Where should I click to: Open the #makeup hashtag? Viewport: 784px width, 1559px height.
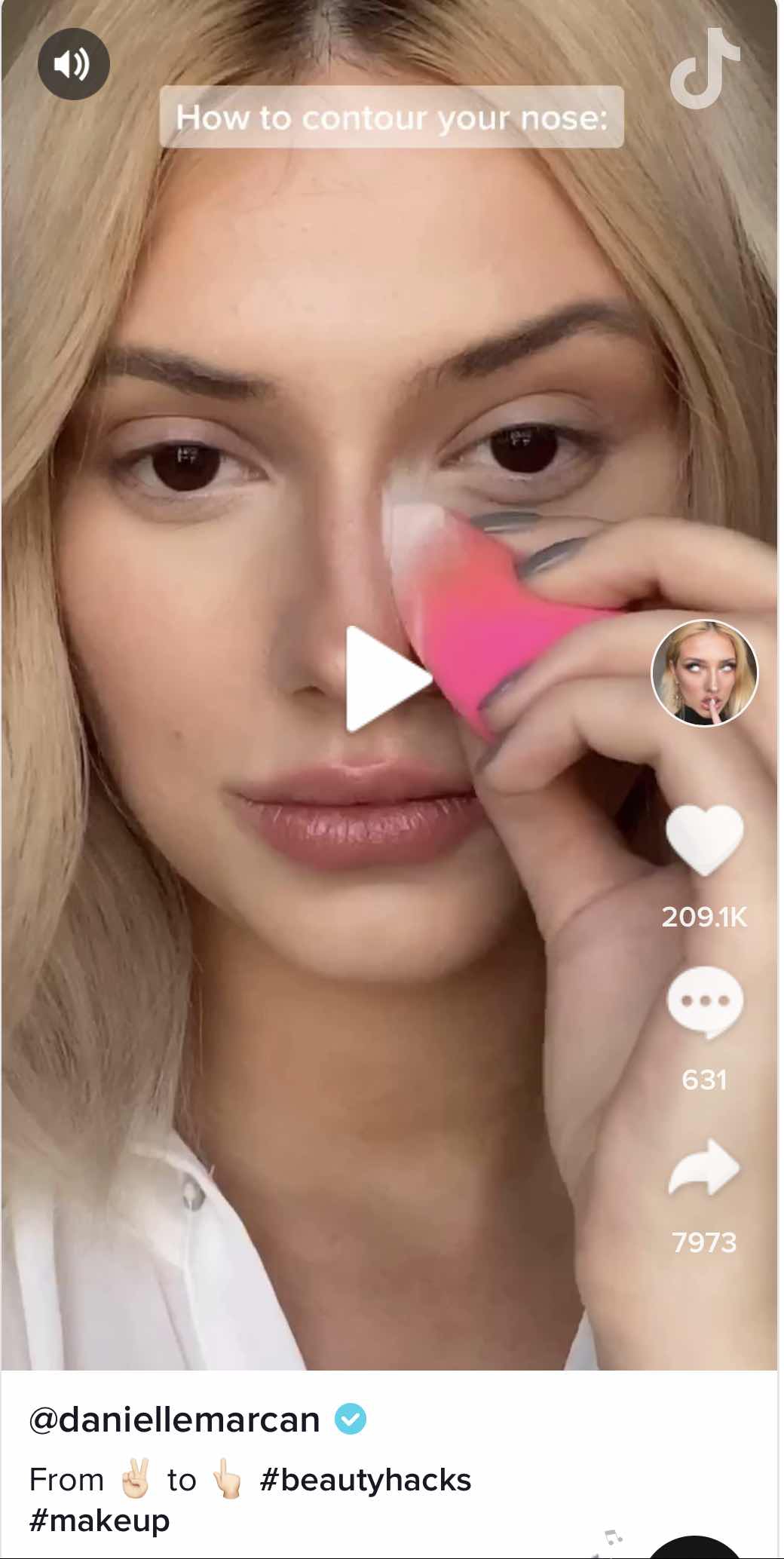tap(99, 1520)
